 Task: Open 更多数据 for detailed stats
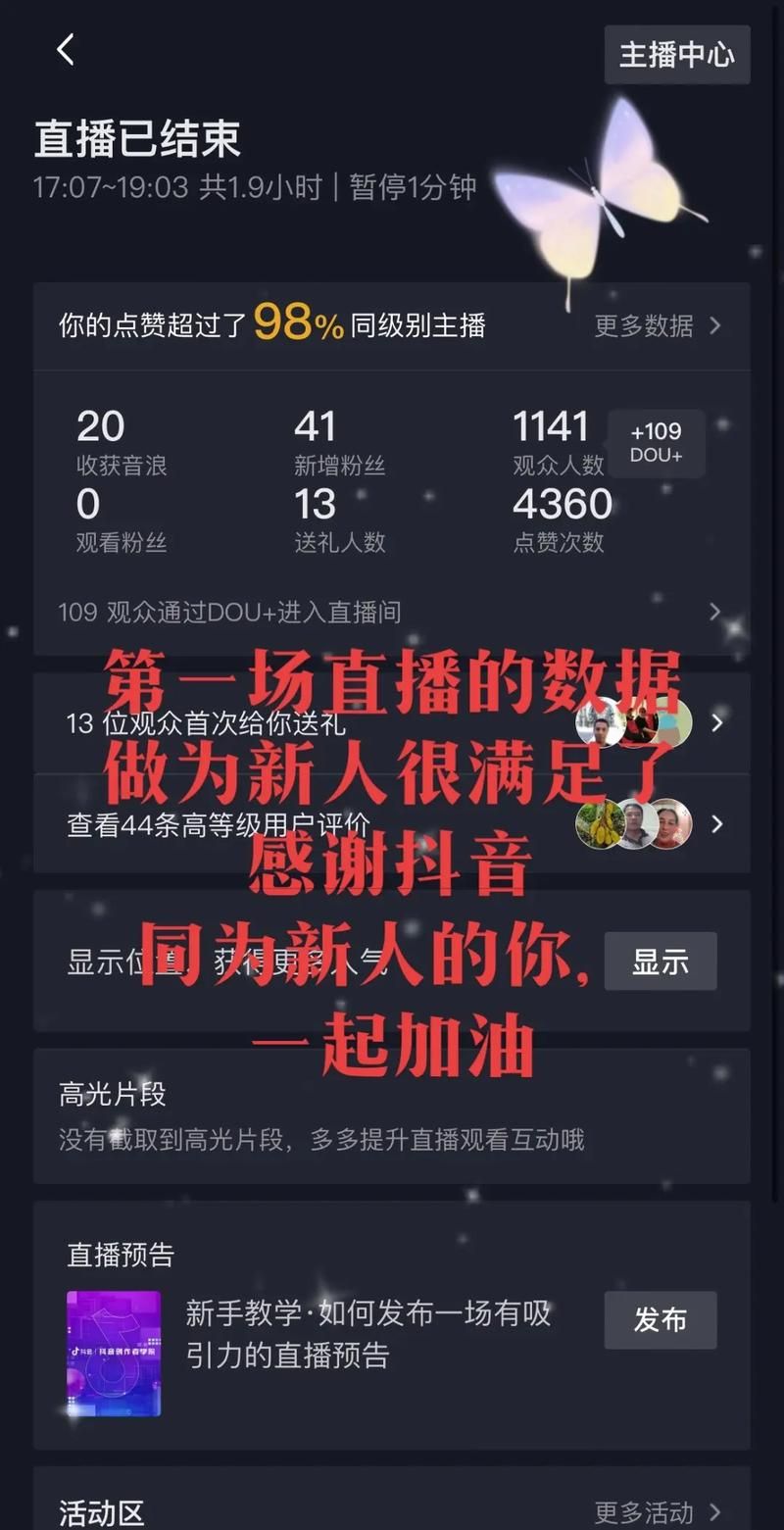pos(657,325)
